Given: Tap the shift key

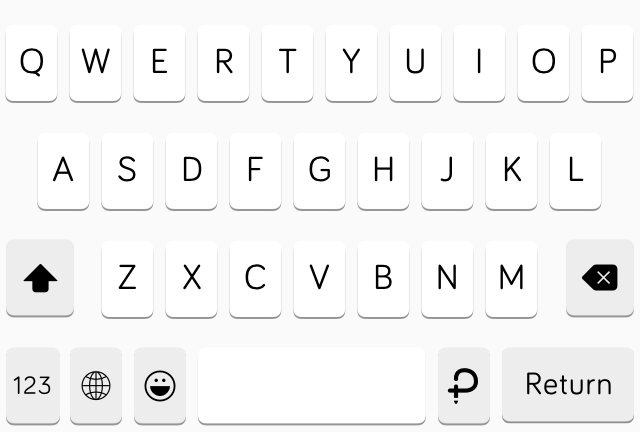Looking at the screenshot, I should tap(40, 278).
